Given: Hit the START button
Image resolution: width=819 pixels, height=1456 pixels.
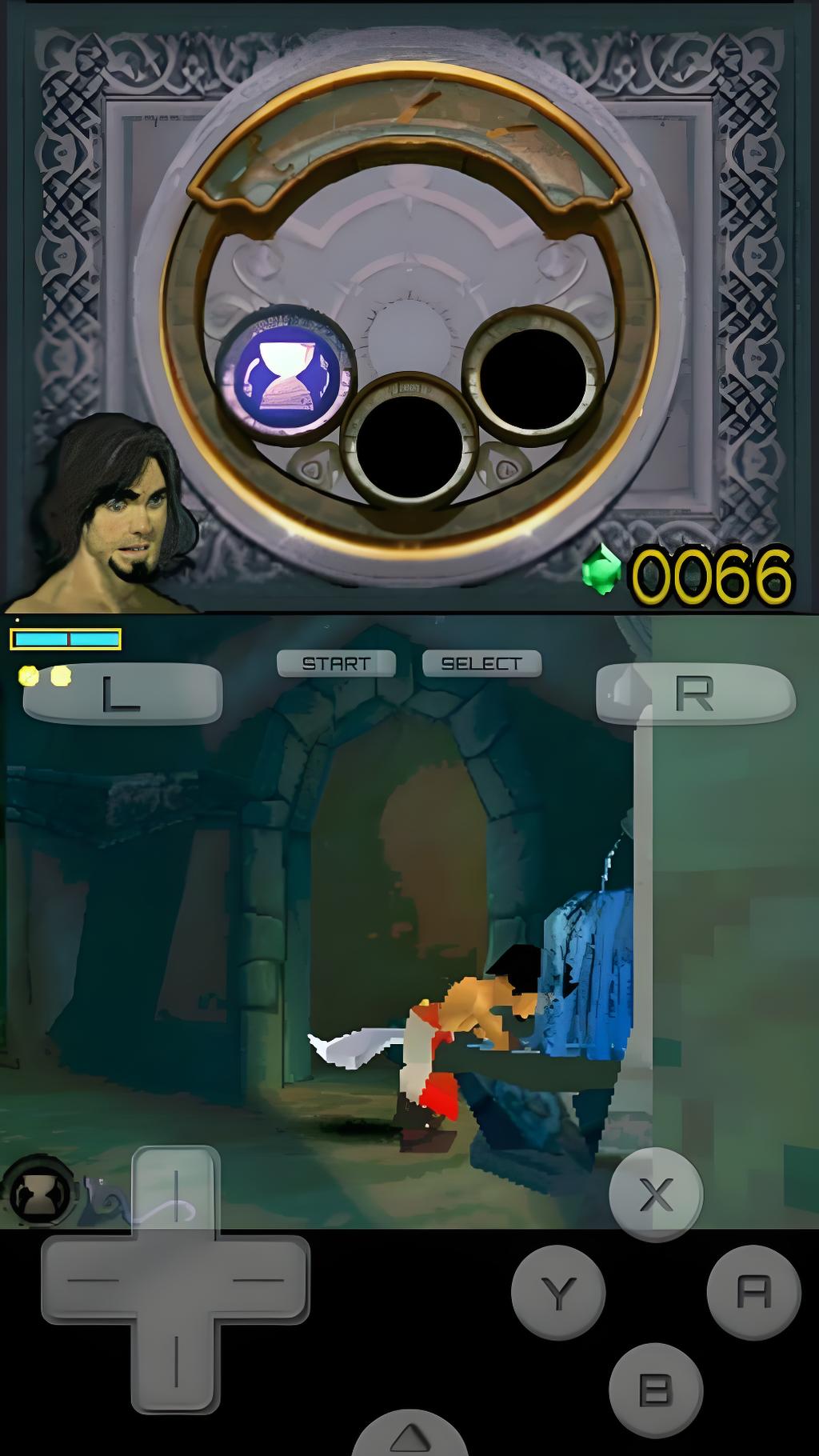Looking at the screenshot, I should [336, 663].
